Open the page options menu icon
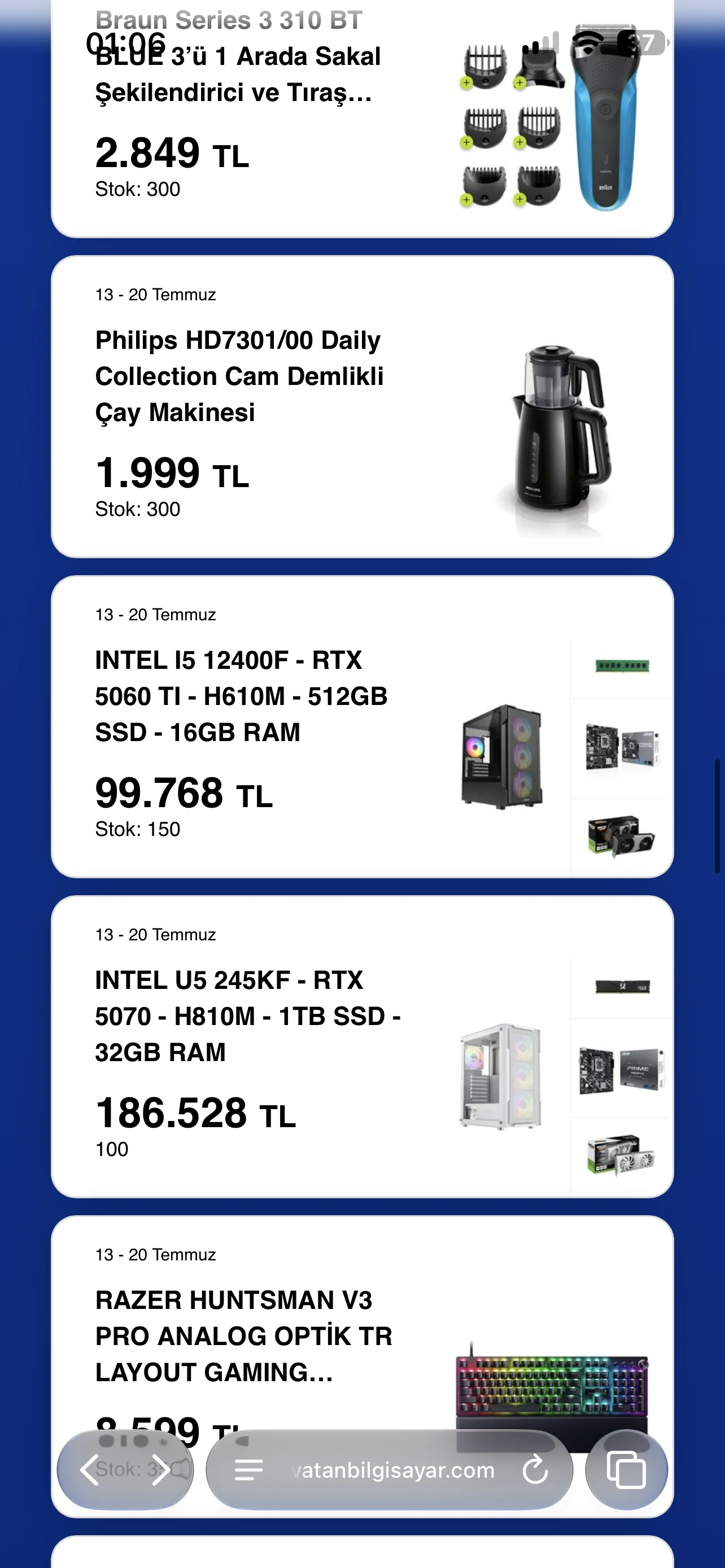This screenshot has height=1568, width=725. pos(248,1470)
